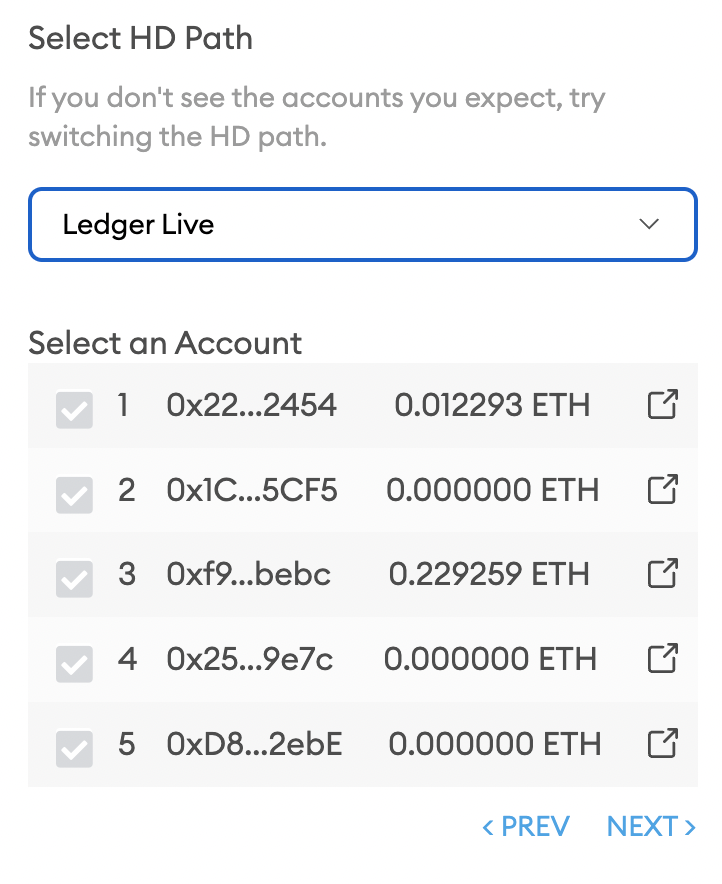The image size is (722, 884).
Task: Deselect account 2 checkbox
Action: pos(74,490)
